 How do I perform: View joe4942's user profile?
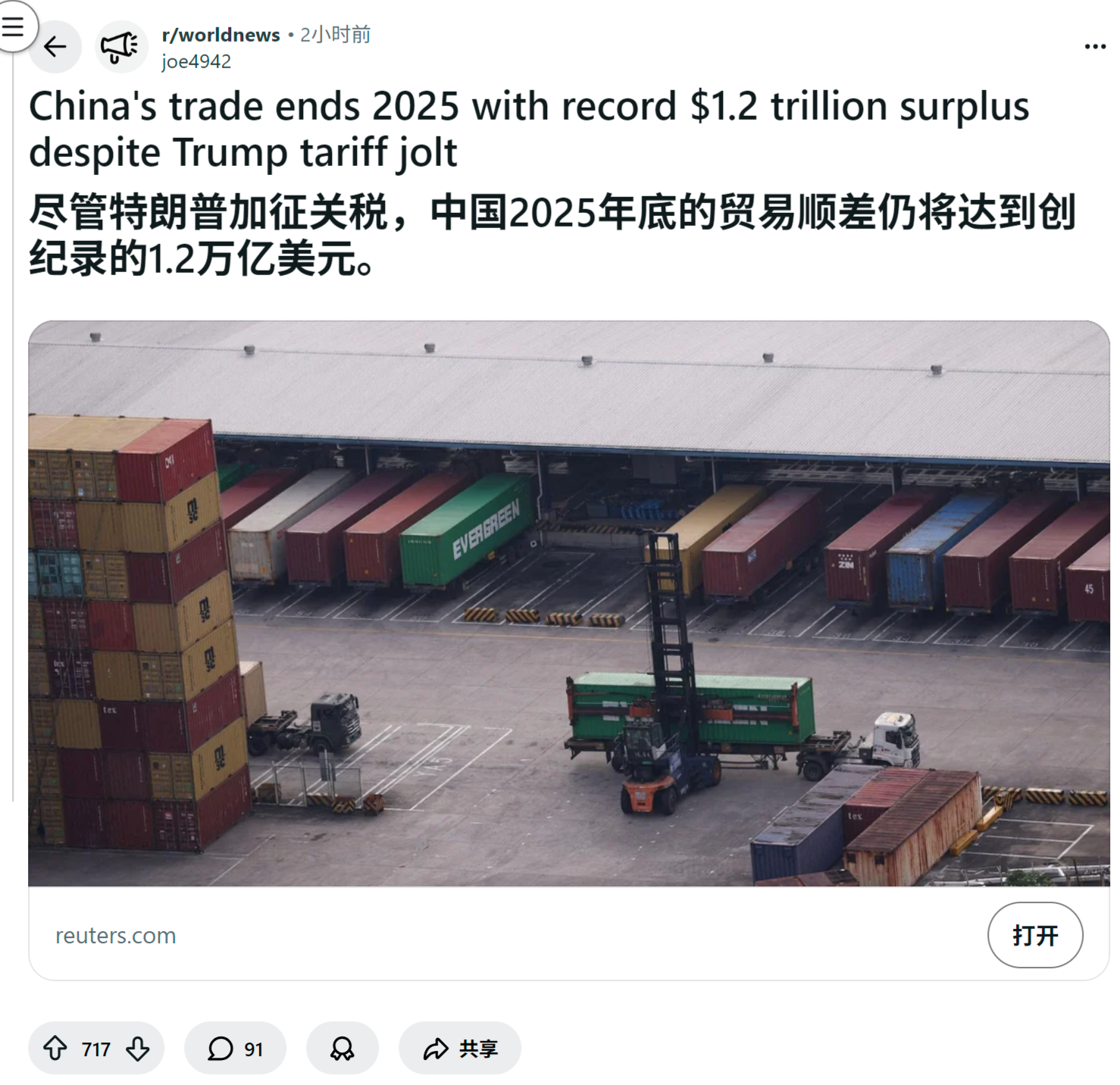(x=196, y=62)
